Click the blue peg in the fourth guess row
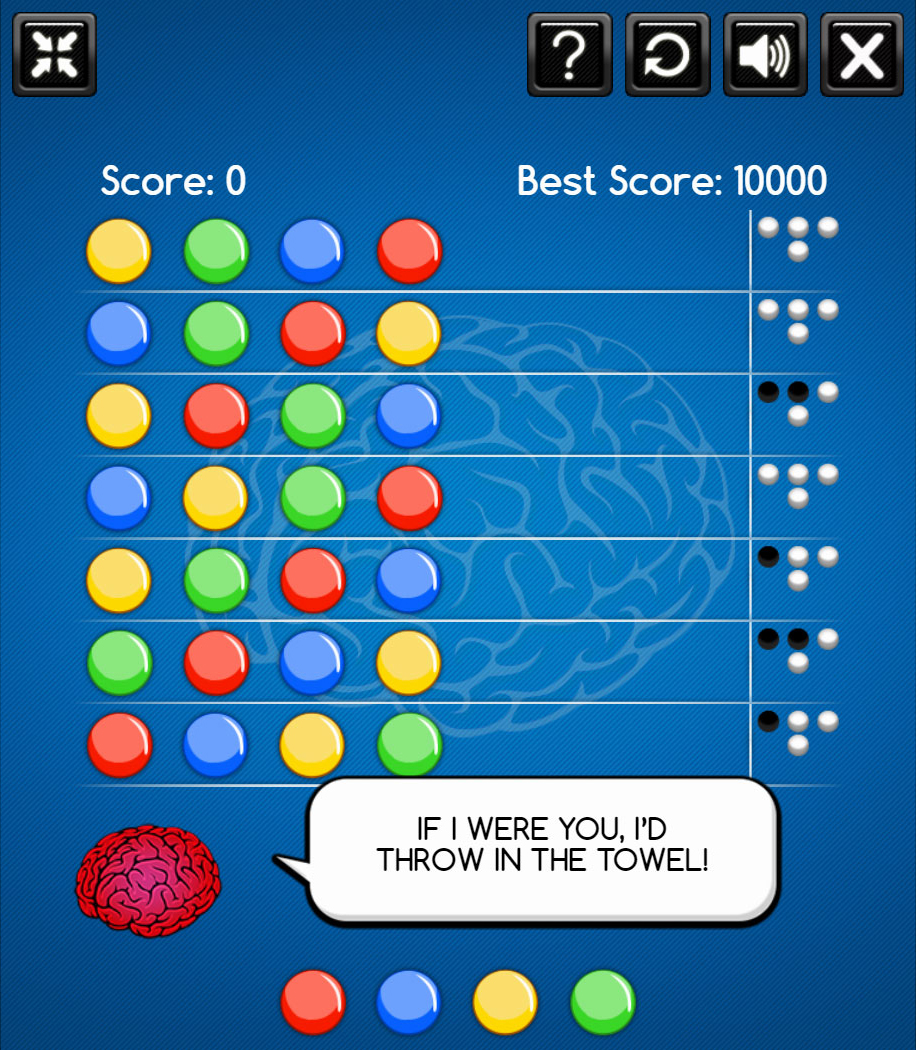This screenshot has height=1050, width=916. 119,499
